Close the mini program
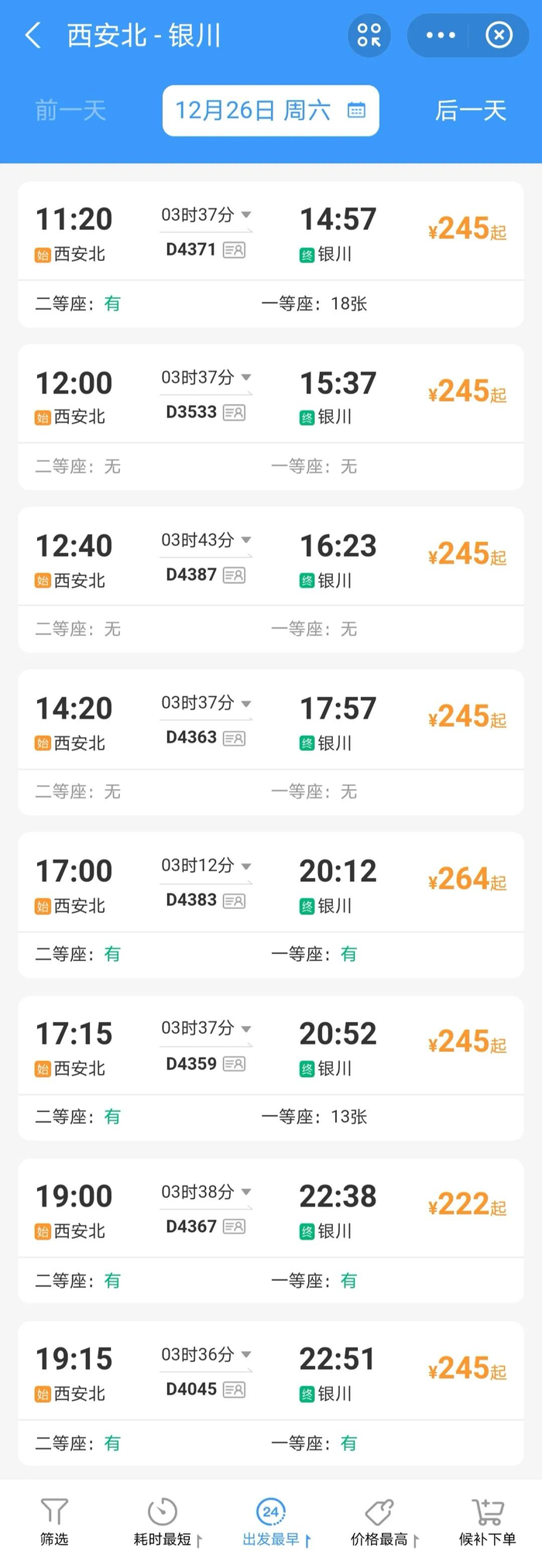 point(499,35)
